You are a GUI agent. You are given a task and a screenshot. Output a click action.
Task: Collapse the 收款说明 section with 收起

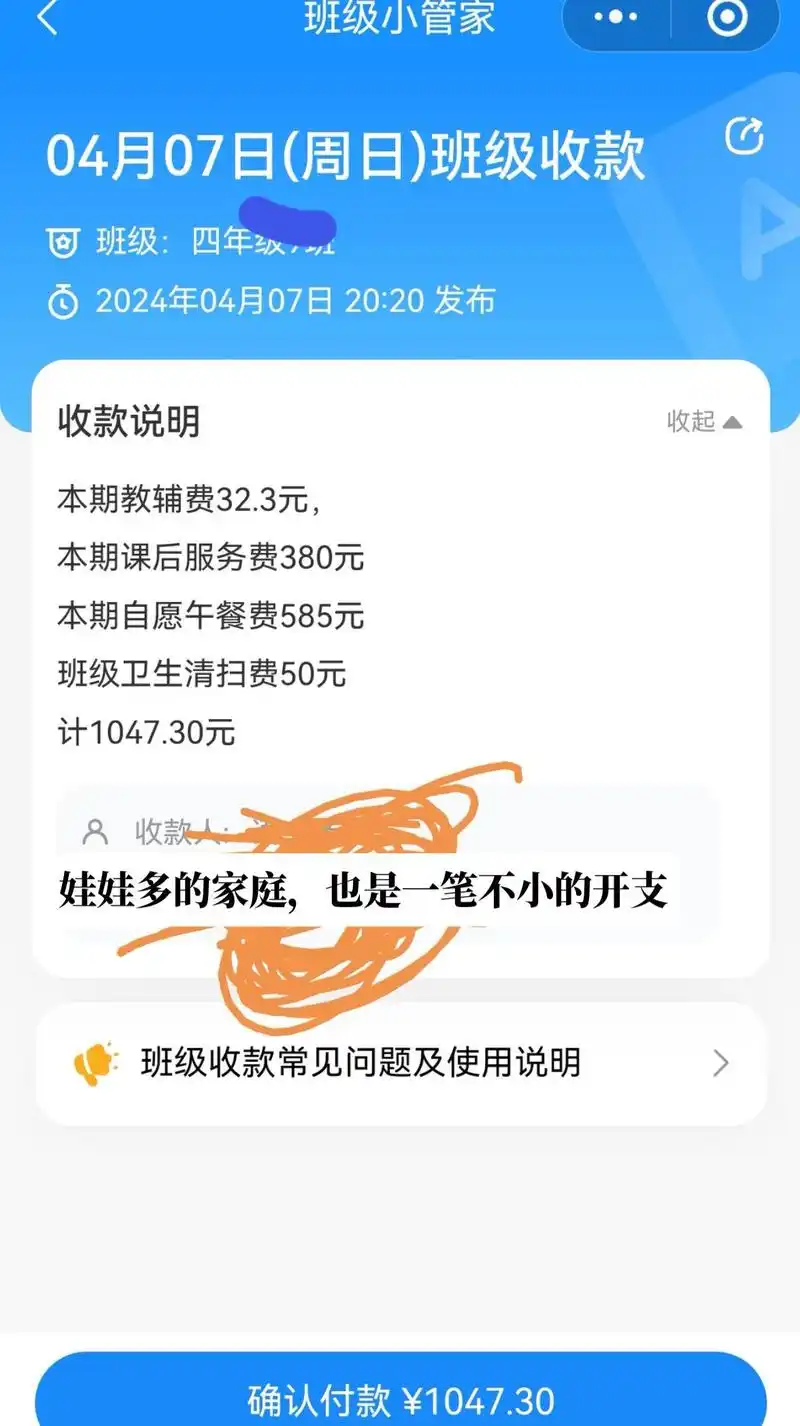(x=704, y=421)
